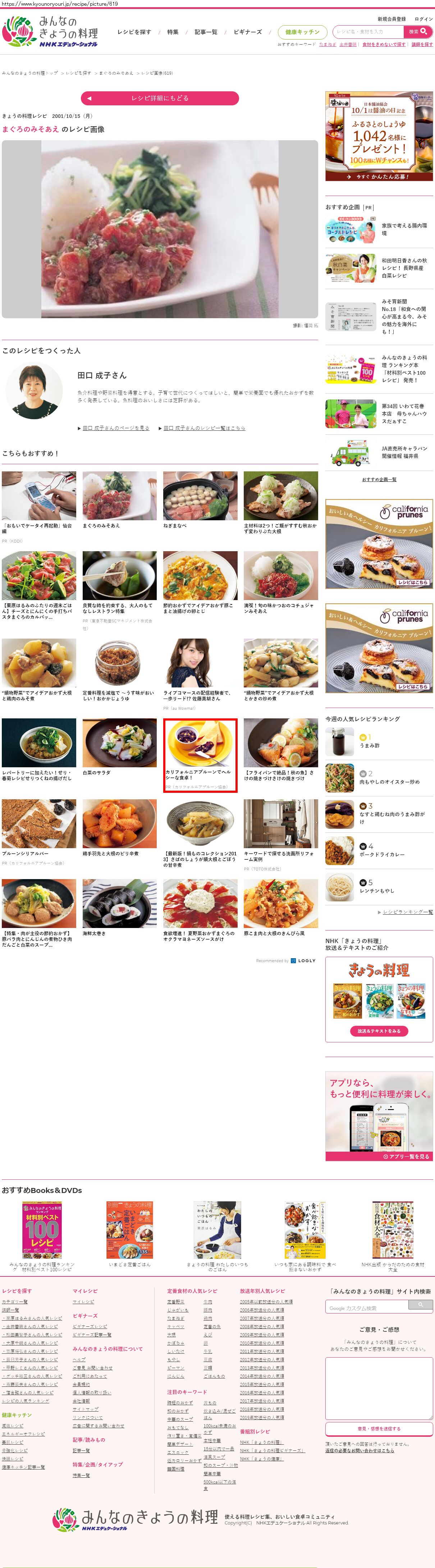
Task: Tap 健康キッチン button
Action: [302, 32]
